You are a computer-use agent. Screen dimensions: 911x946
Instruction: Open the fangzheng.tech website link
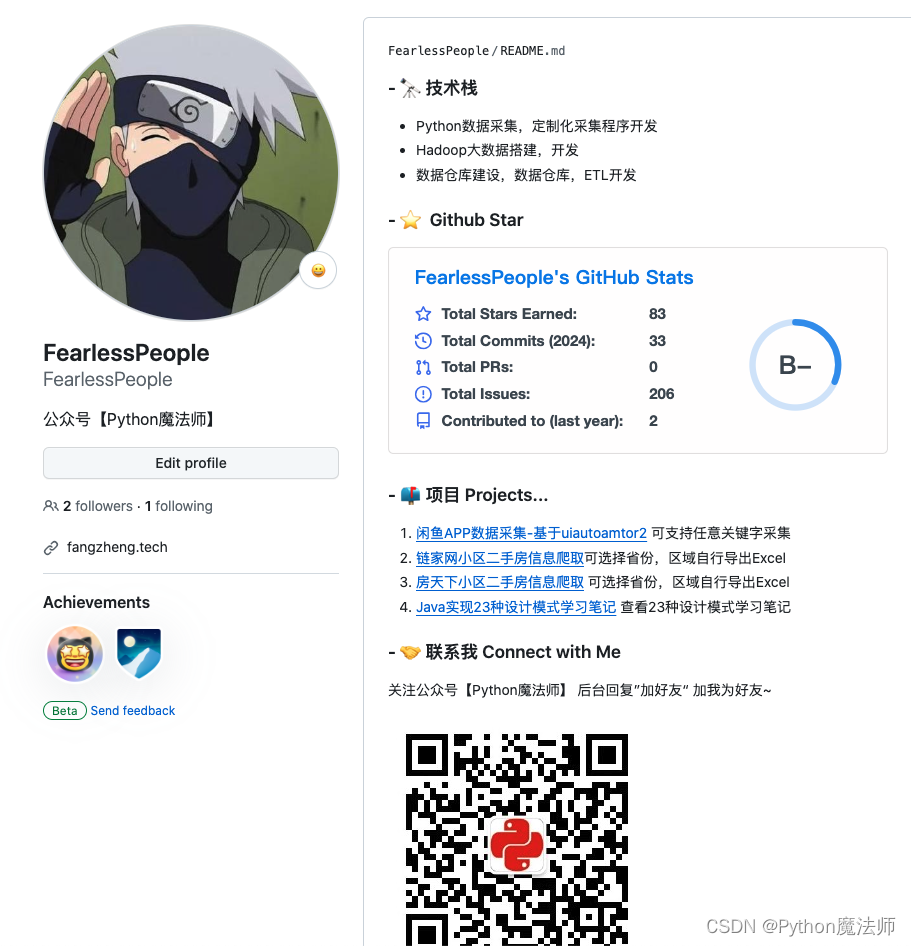click(x=117, y=547)
